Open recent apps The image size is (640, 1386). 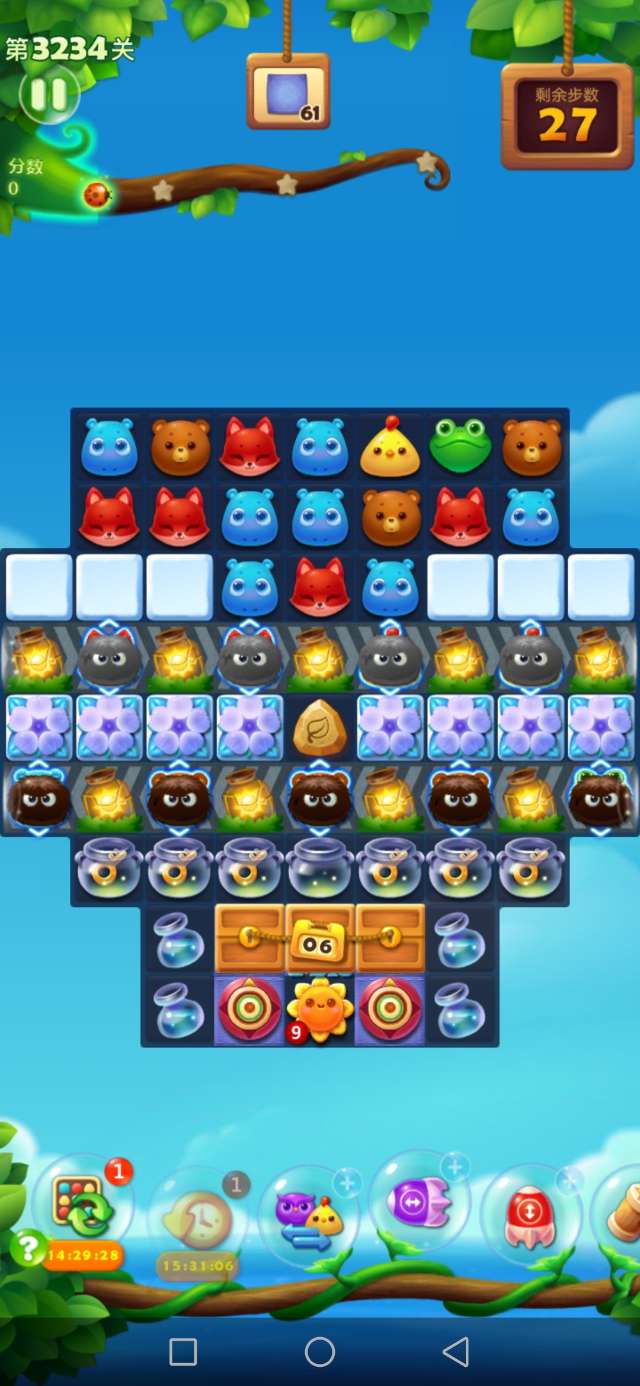pyautogui.click(x=183, y=1352)
